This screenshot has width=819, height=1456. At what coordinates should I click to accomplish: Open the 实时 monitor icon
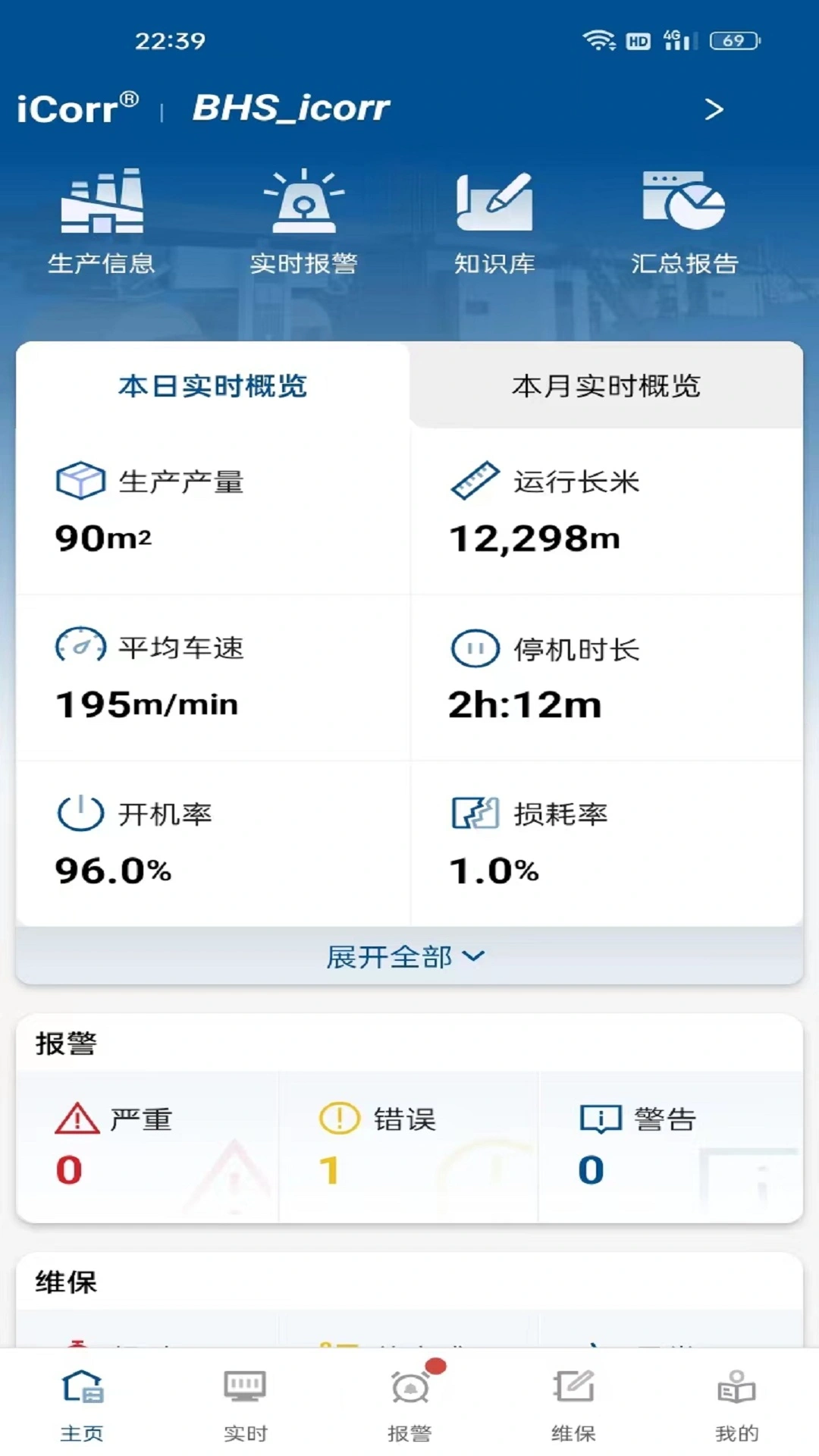pyautogui.click(x=244, y=1388)
